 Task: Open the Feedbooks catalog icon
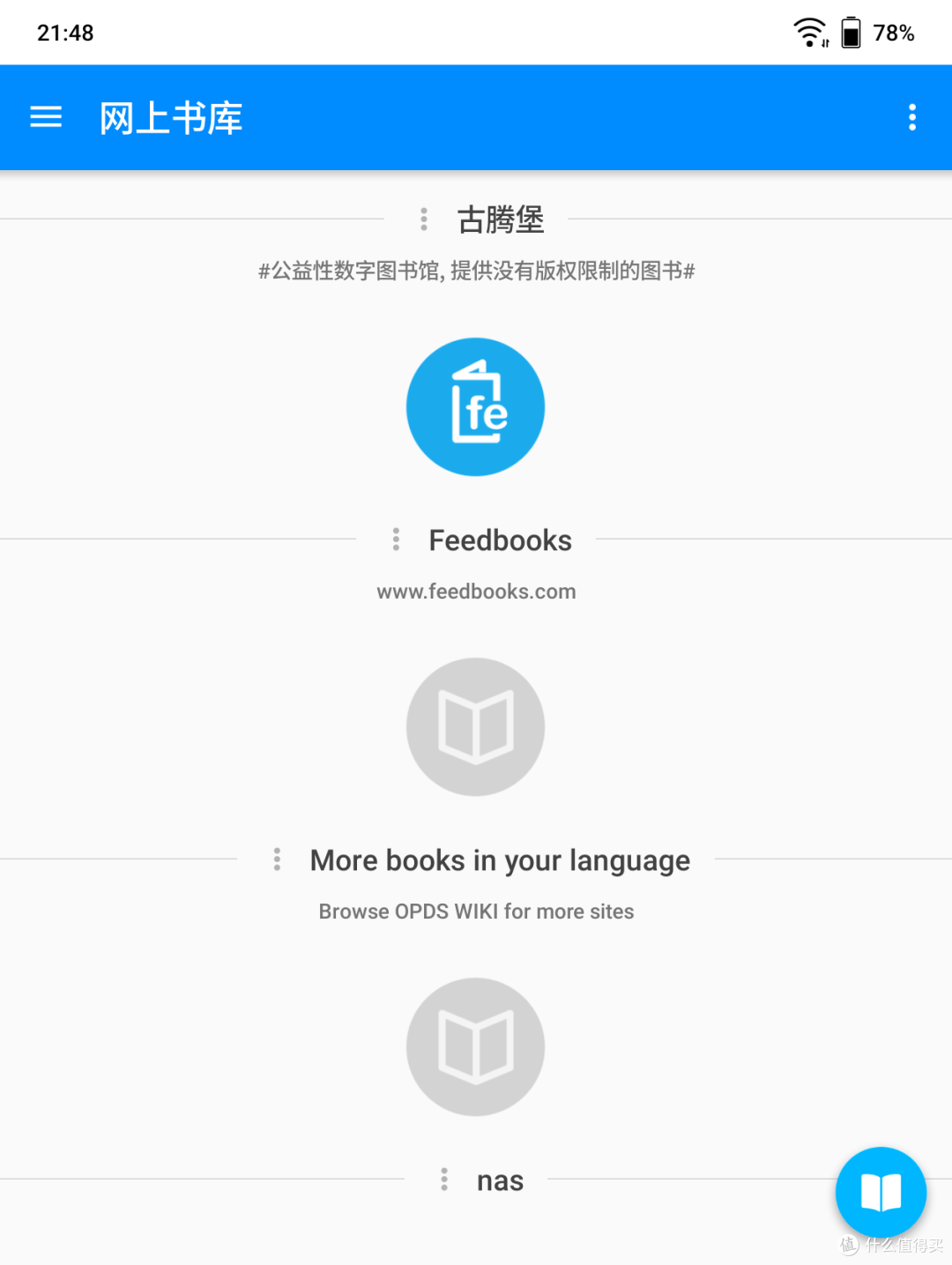click(x=475, y=406)
